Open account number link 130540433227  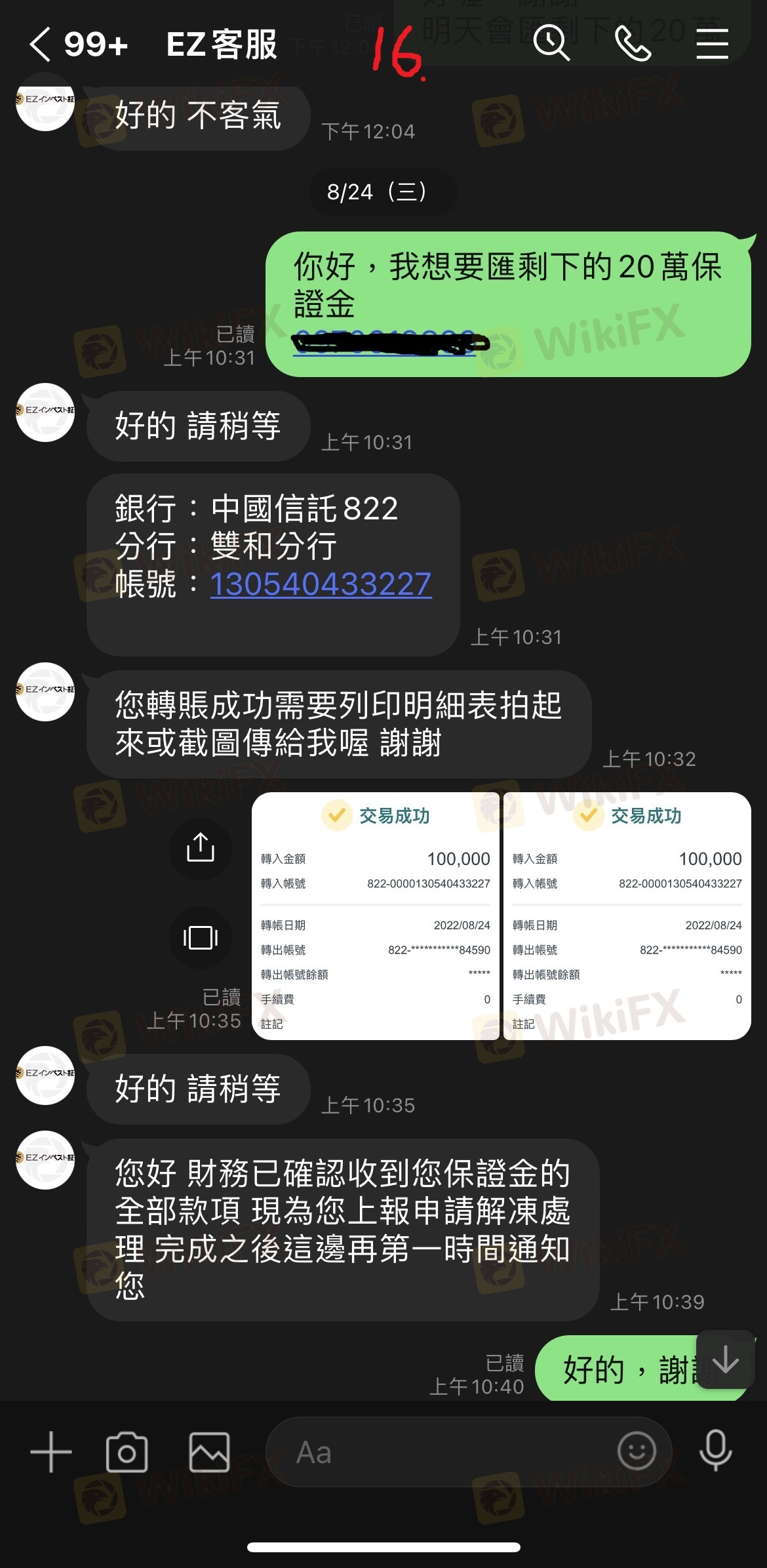pos(321,584)
